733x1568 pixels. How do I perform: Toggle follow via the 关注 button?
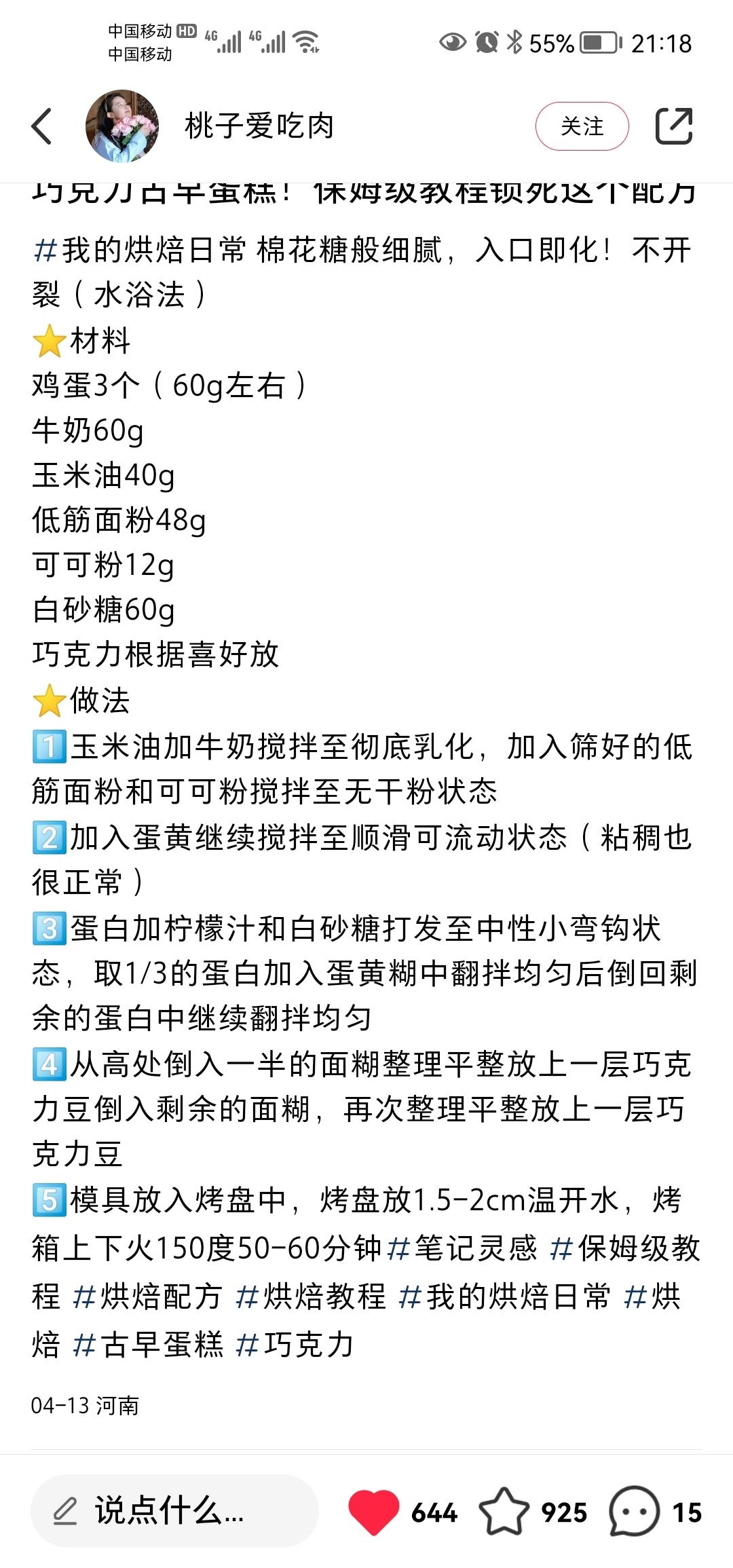coord(582,125)
